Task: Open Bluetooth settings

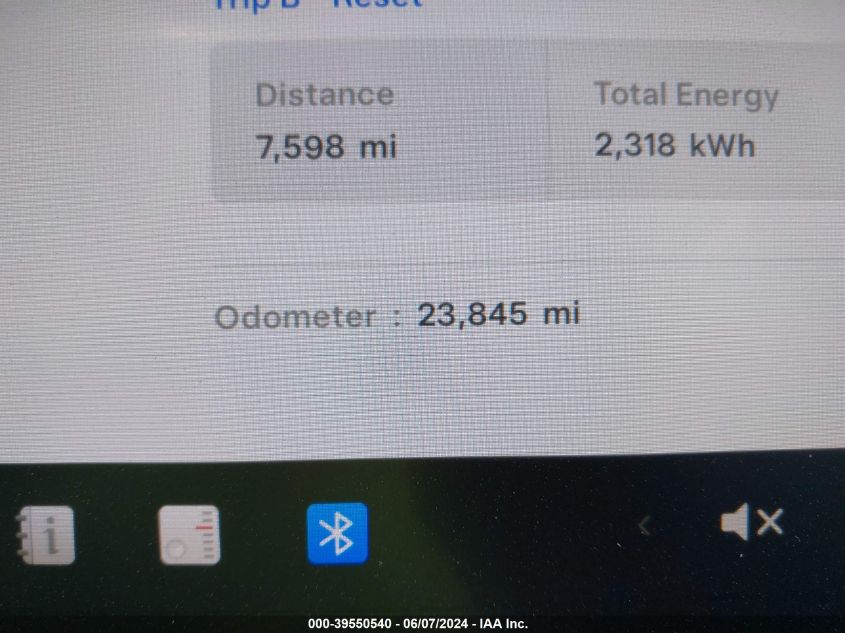Action: point(337,533)
